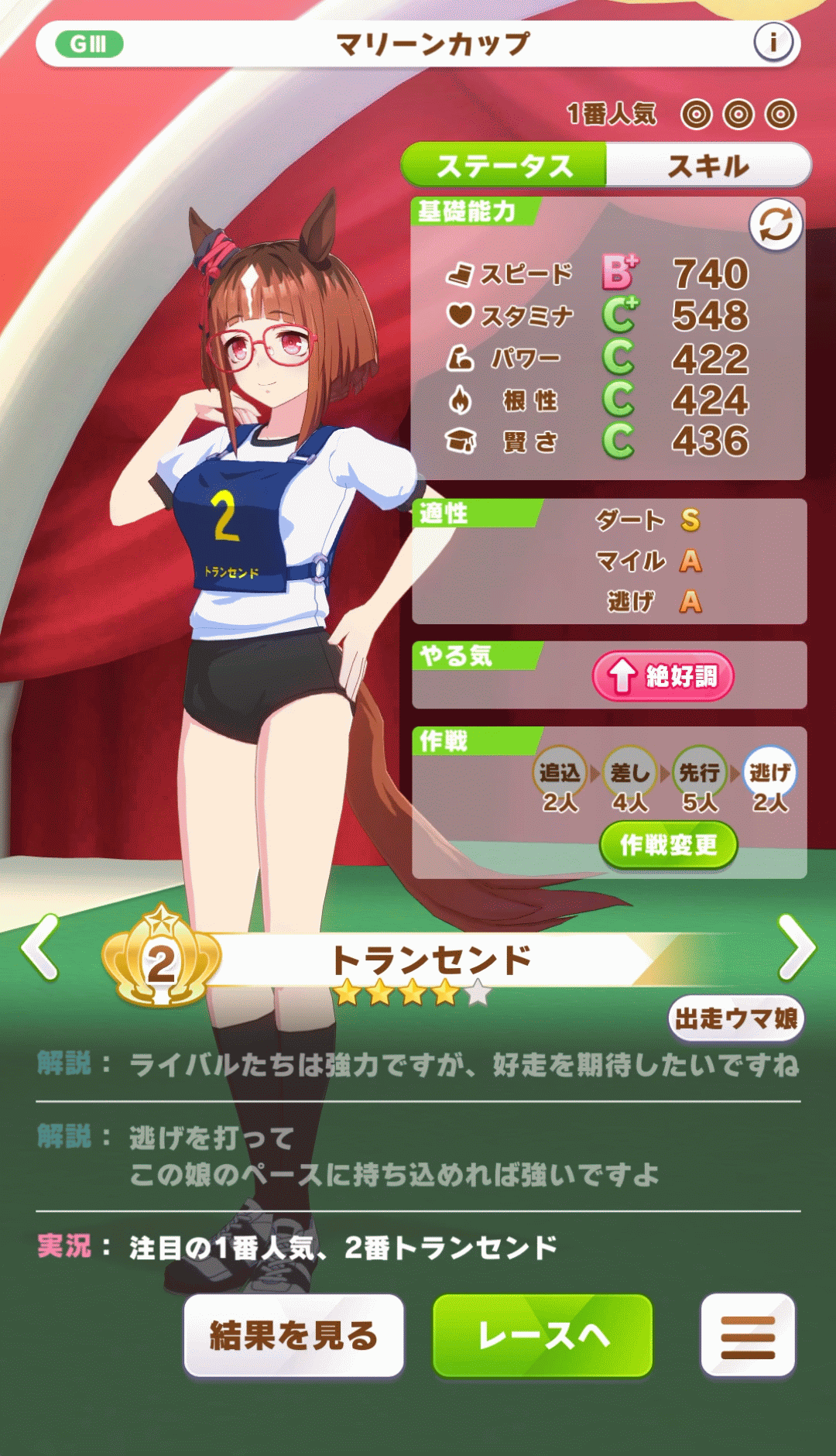Open 作戦変更 to change strategy
Viewport: 836px width, 1456px height.
[668, 845]
